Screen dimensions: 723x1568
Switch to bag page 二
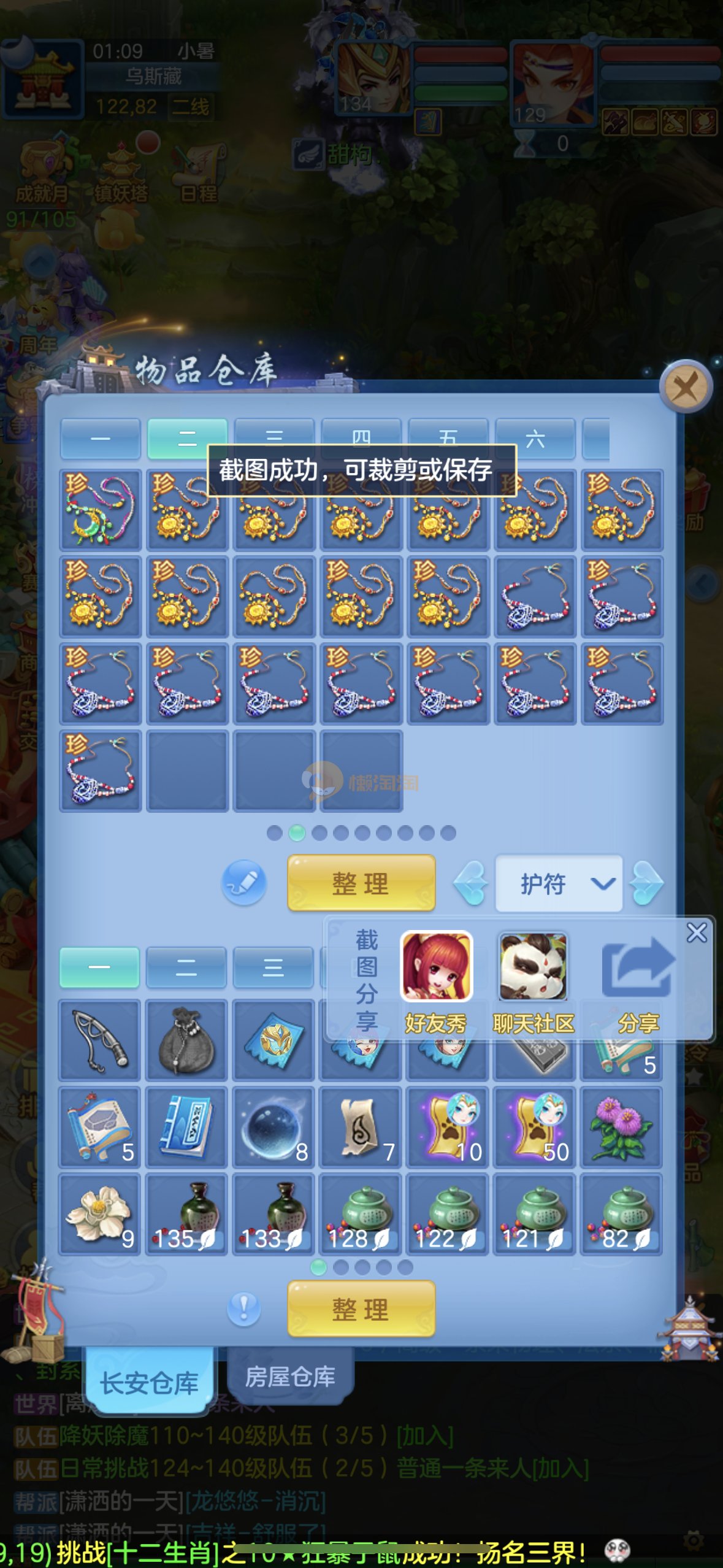coord(186,967)
